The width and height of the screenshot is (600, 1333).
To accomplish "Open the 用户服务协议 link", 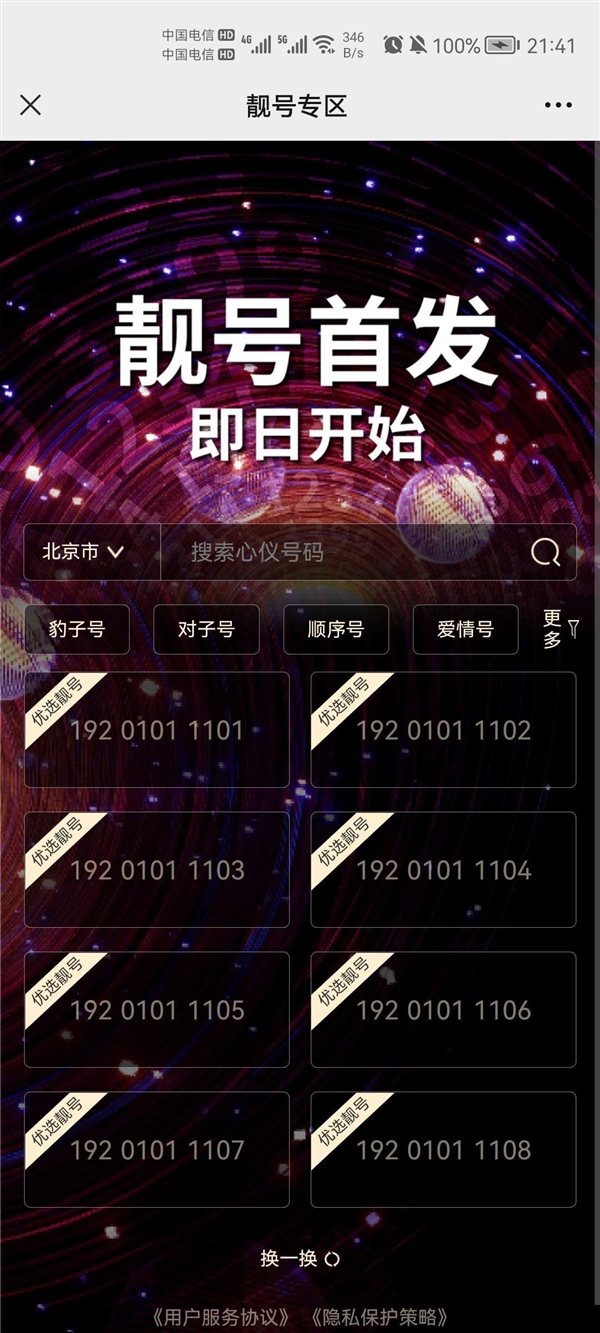I will tap(222, 1317).
